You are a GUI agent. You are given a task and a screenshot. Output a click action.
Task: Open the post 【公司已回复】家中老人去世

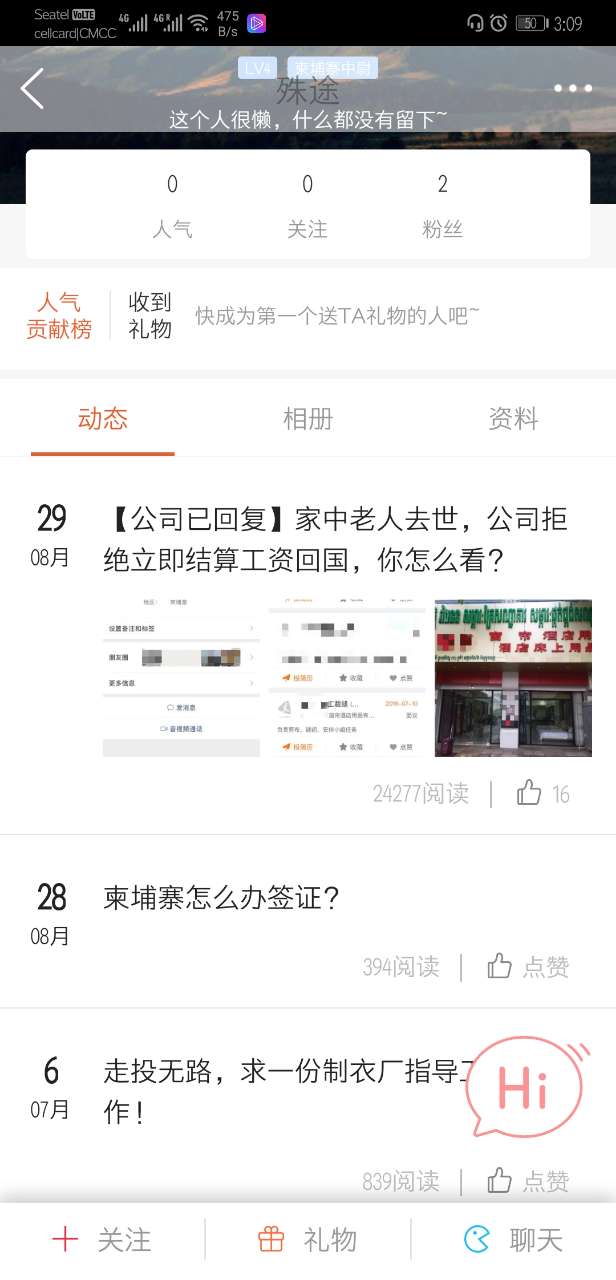335,539
